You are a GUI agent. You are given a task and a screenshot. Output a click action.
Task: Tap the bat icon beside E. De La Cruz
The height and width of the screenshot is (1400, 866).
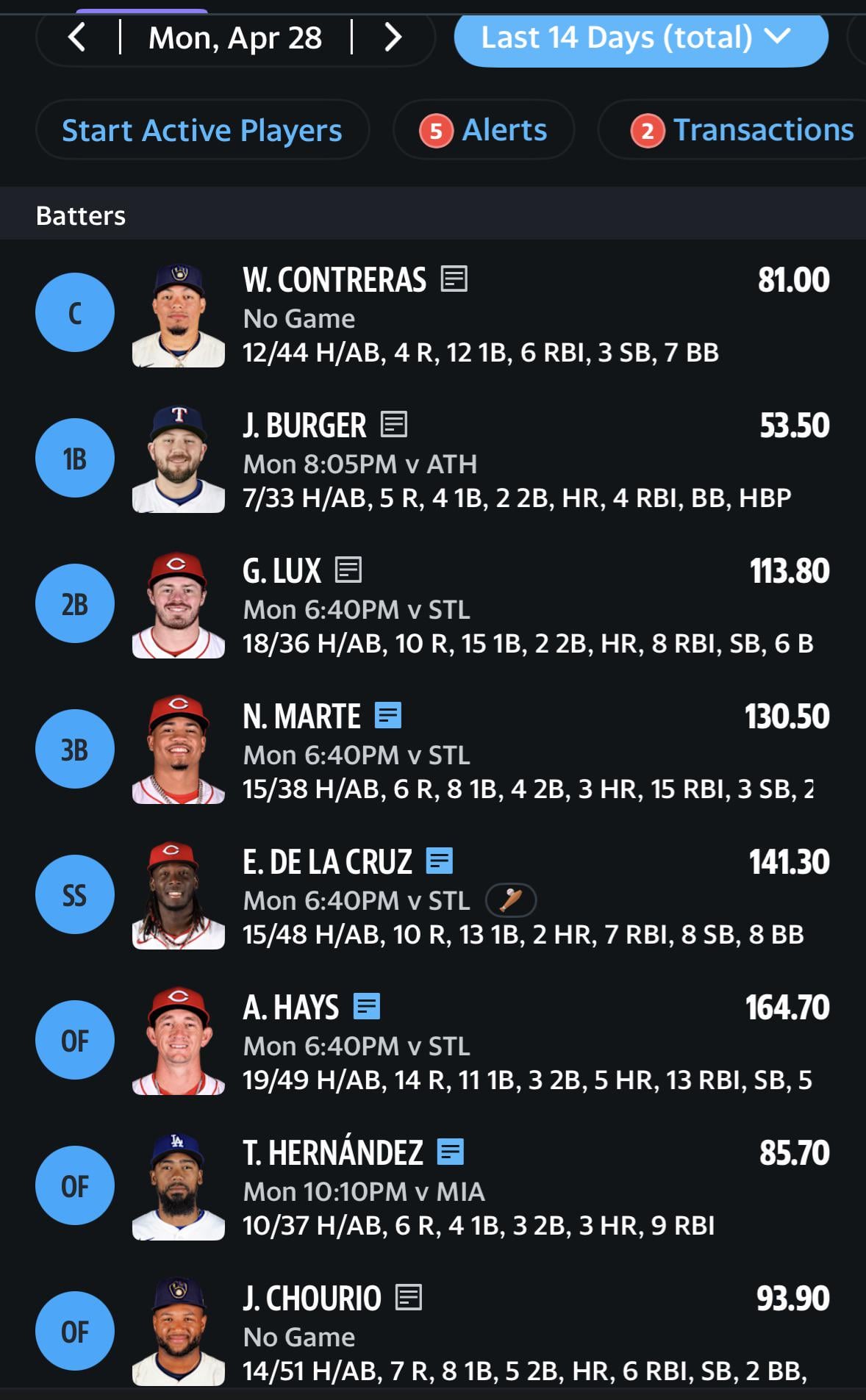(511, 900)
